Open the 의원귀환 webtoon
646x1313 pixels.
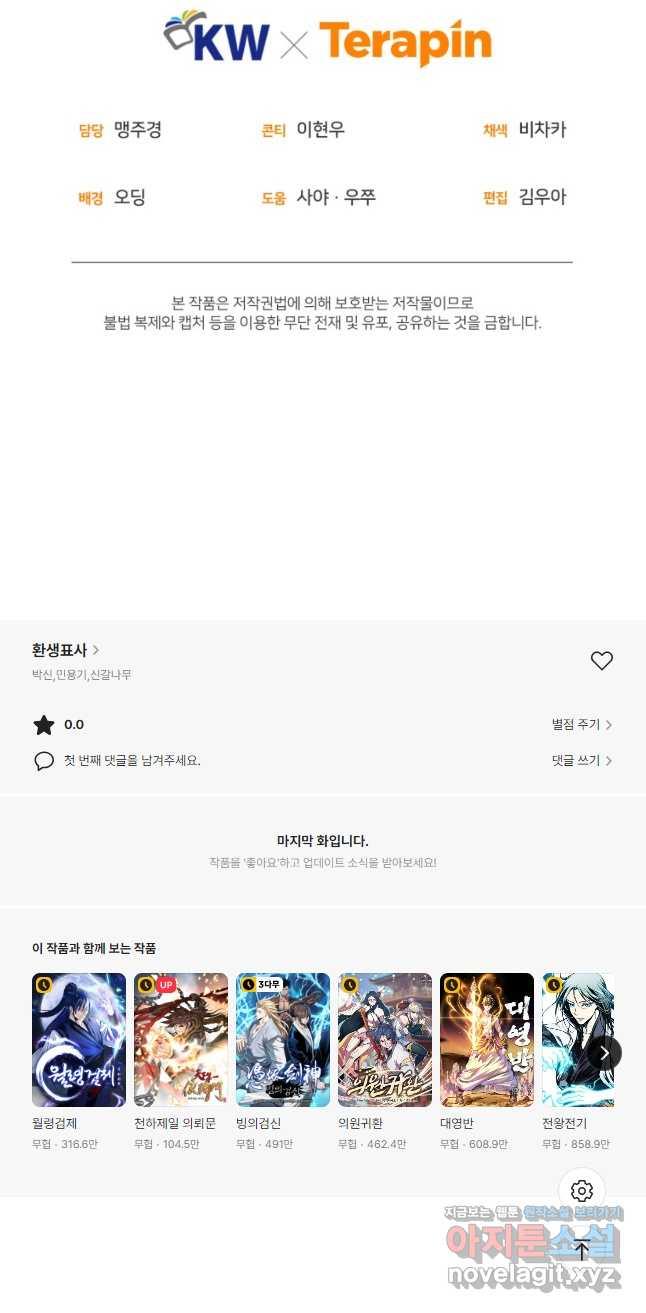[385, 1040]
